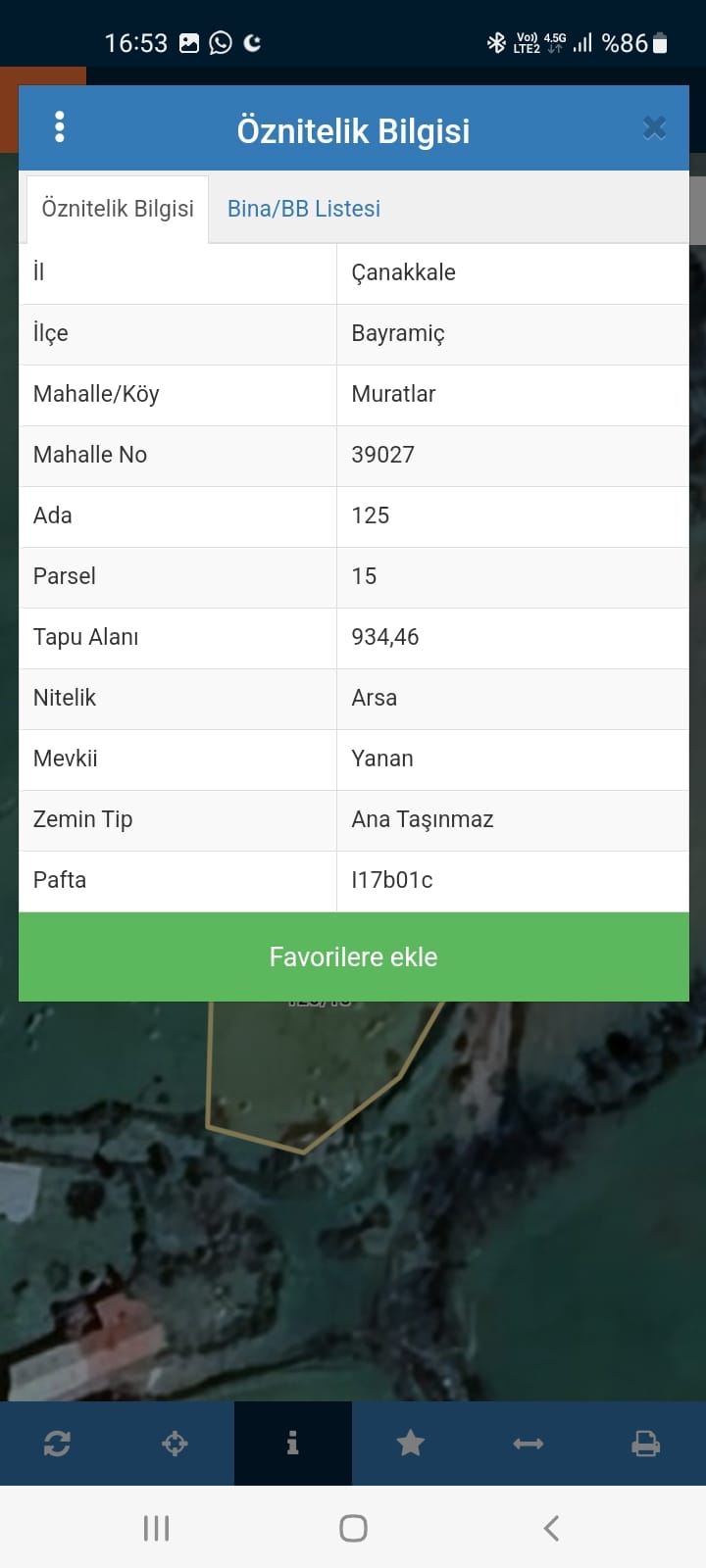Screen dimensions: 706x1568
Task: Tap the print icon
Action: click(x=646, y=1444)
